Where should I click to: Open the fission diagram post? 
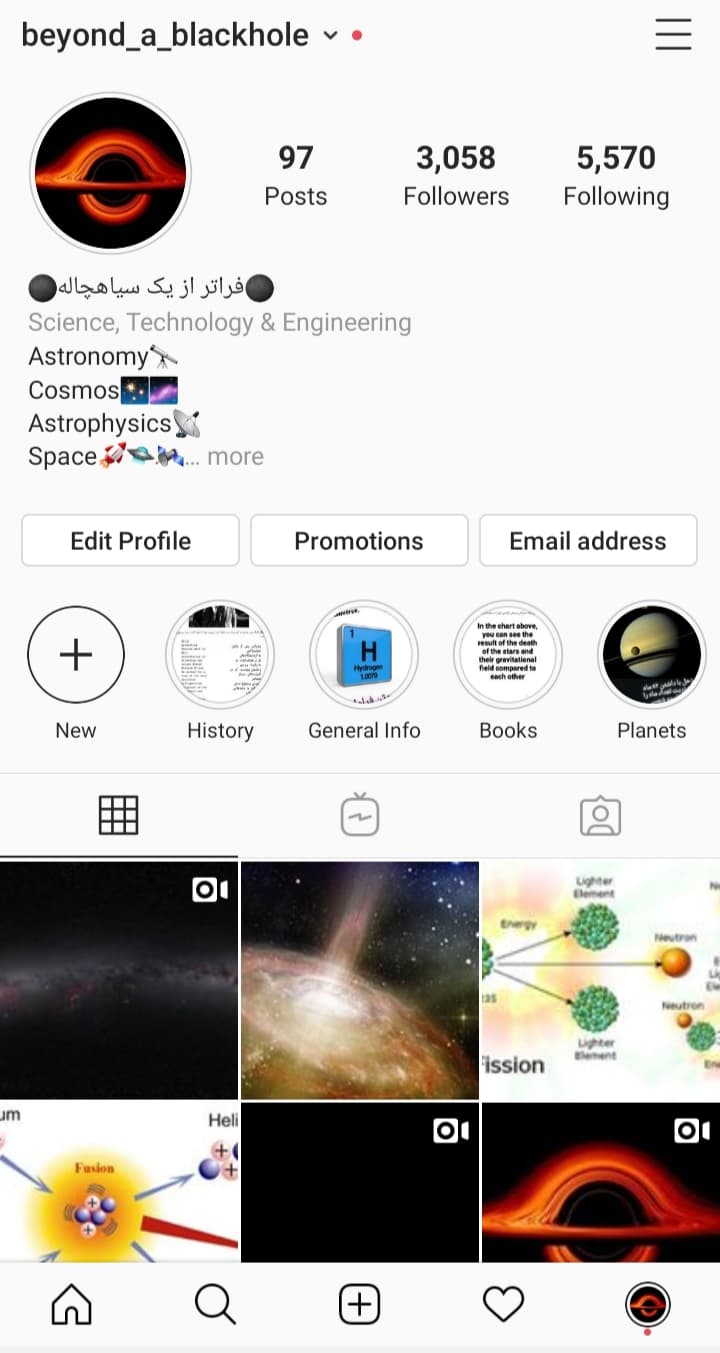click(x=600, y=979)
